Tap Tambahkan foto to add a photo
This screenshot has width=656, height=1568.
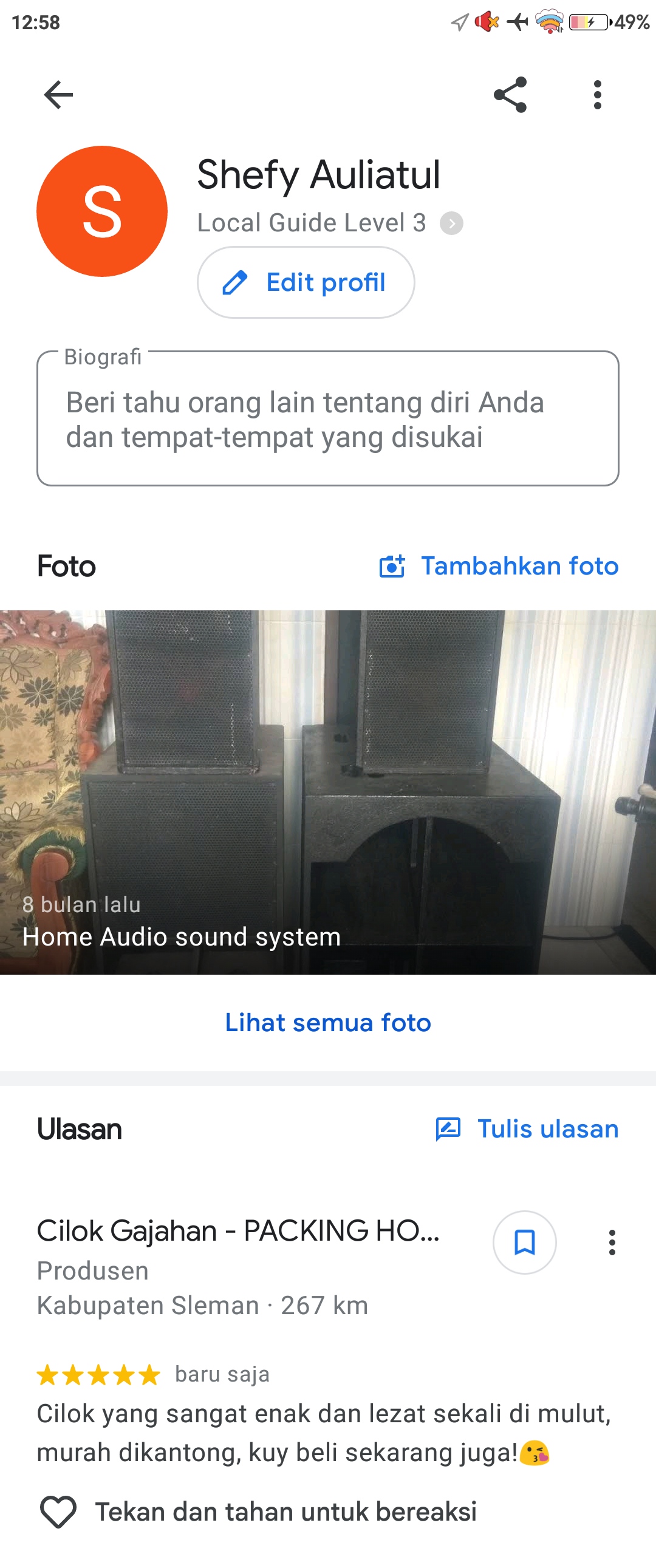tap(499, 566)
